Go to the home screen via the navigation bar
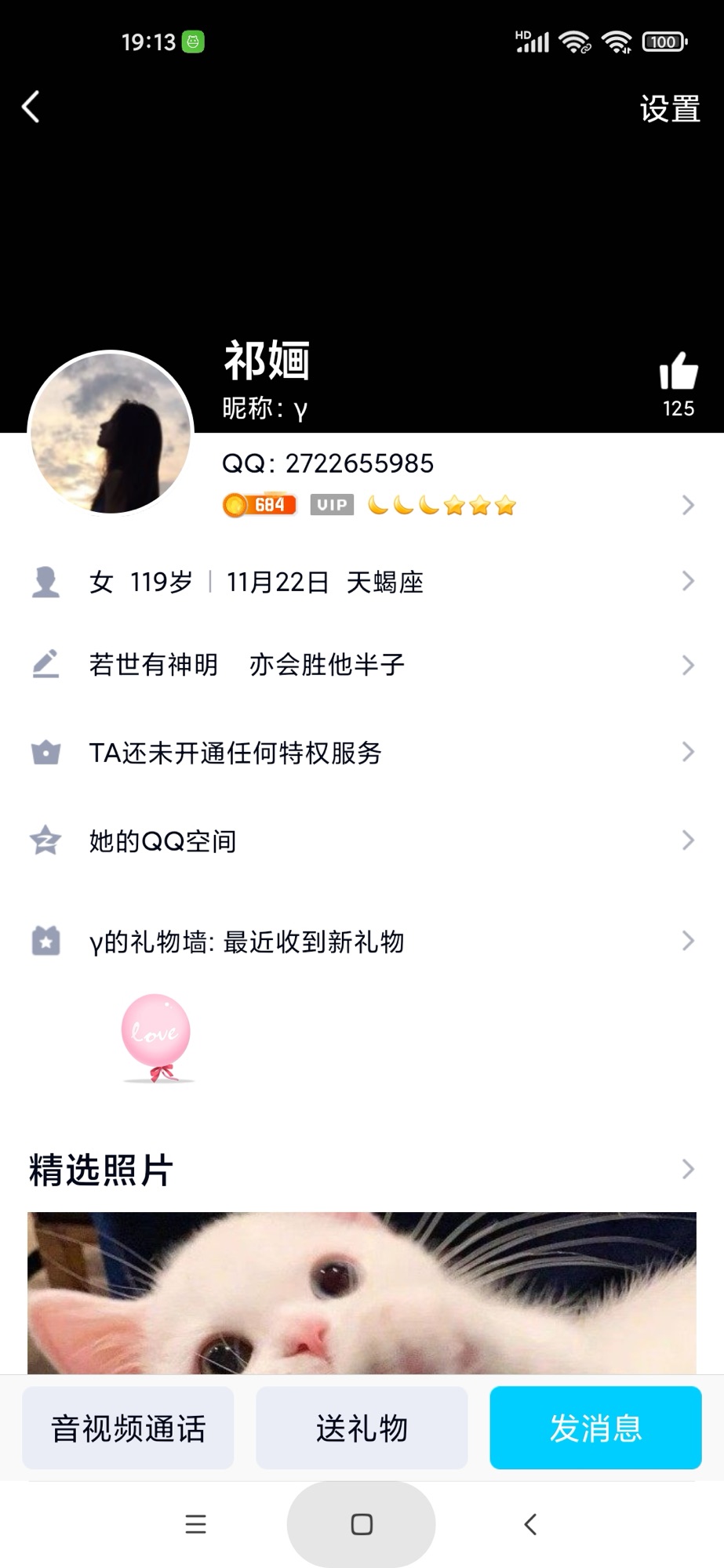The image size is (724, 1568). pos(362,1524)
